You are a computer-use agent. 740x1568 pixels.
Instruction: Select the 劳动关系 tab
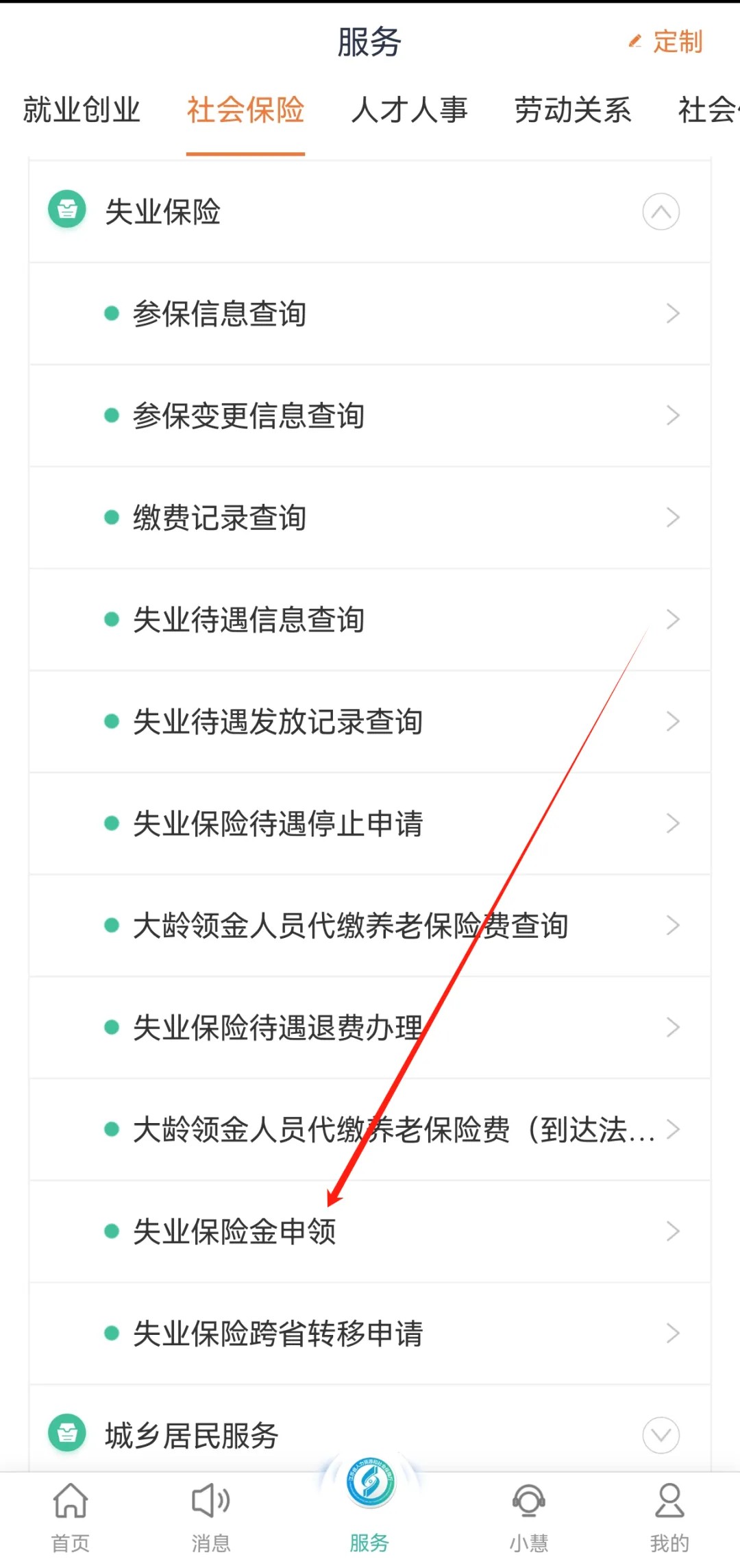[x=573, y=110]
